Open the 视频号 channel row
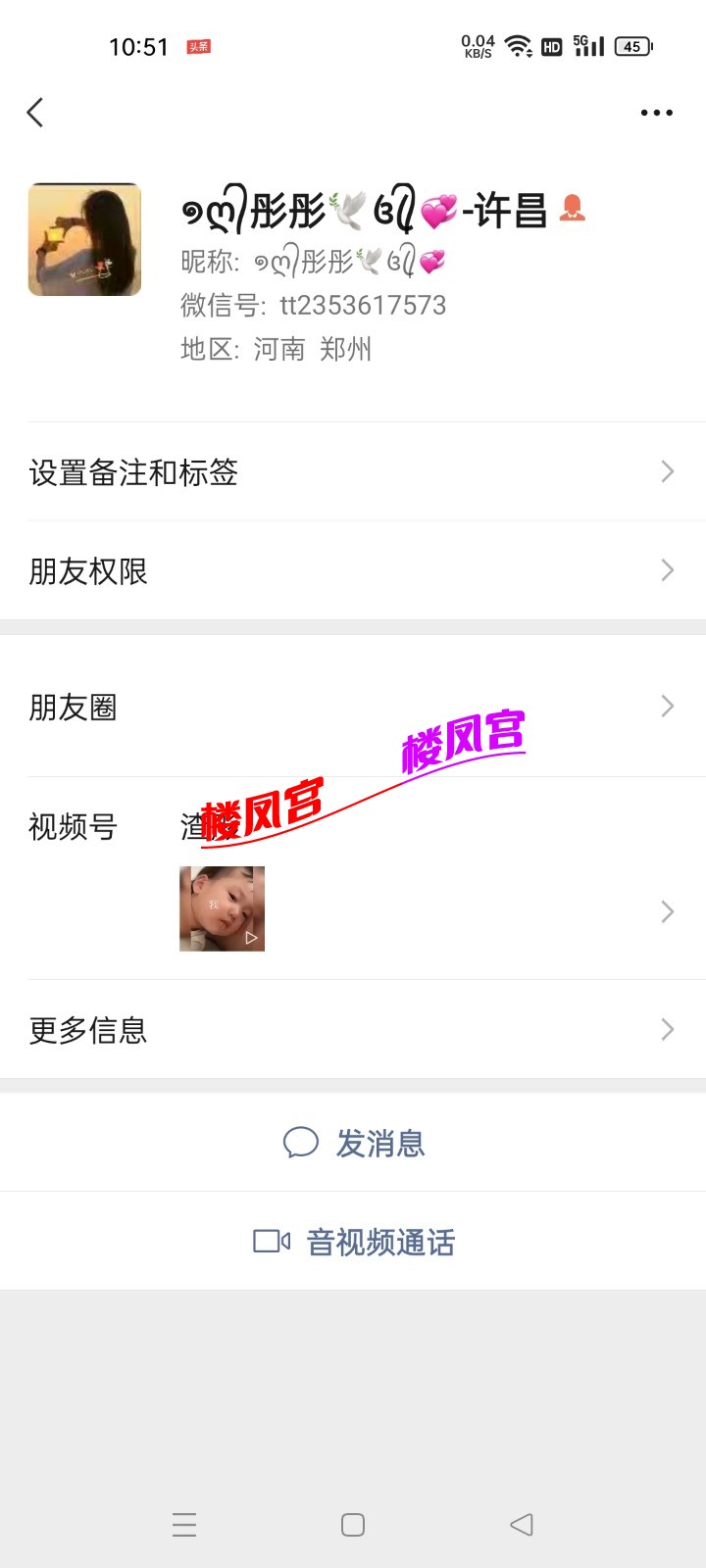 point(353,879)
